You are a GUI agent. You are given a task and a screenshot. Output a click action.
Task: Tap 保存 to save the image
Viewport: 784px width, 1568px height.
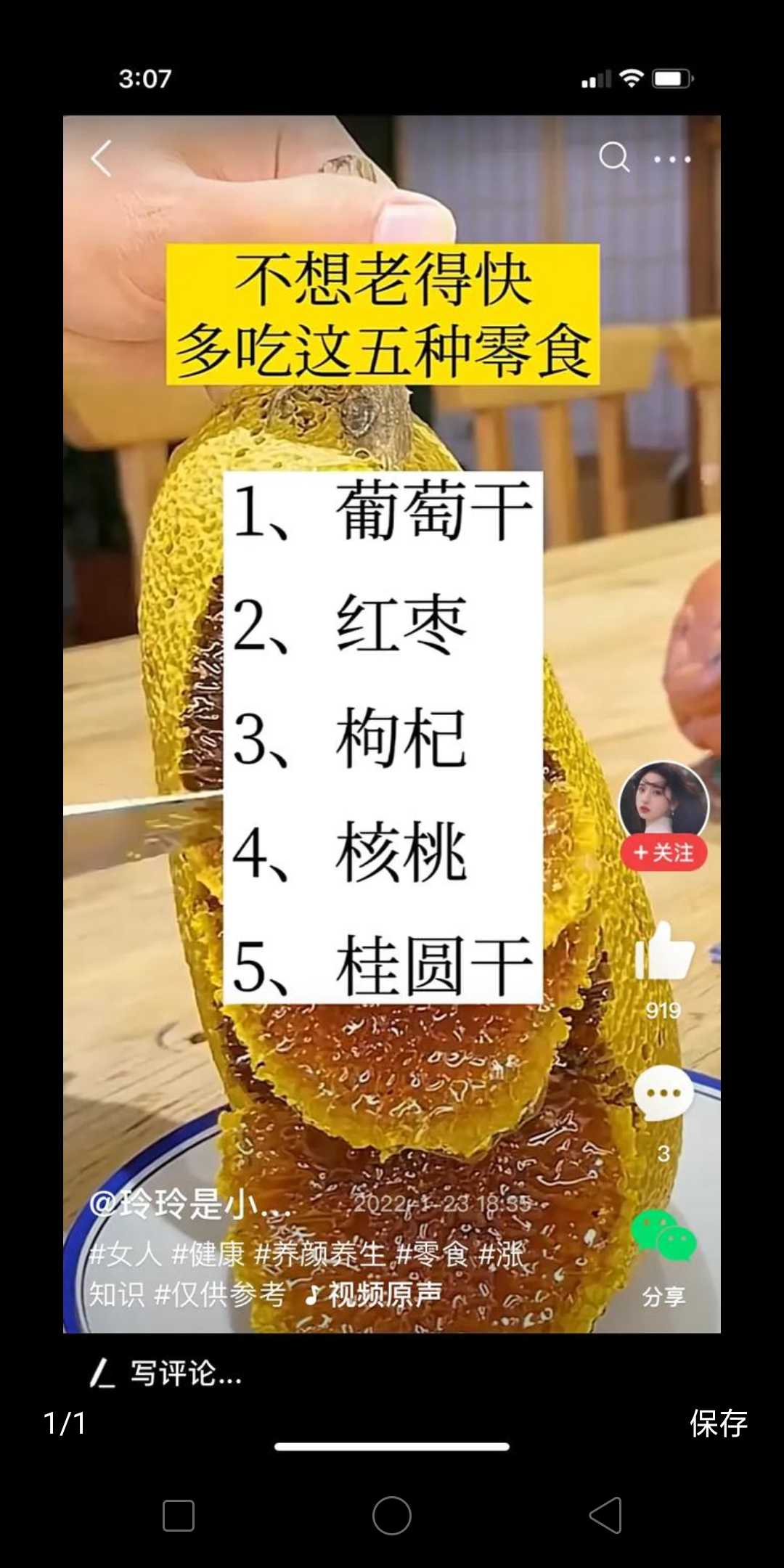718,1423
